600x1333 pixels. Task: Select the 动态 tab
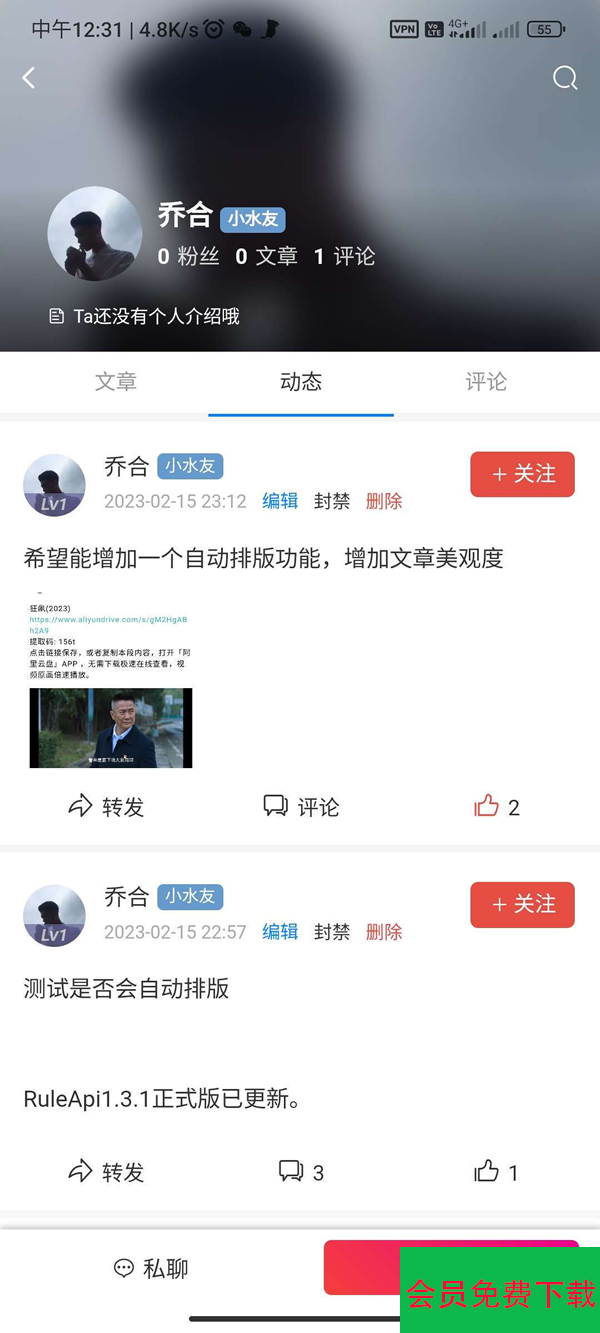(301, 381)
